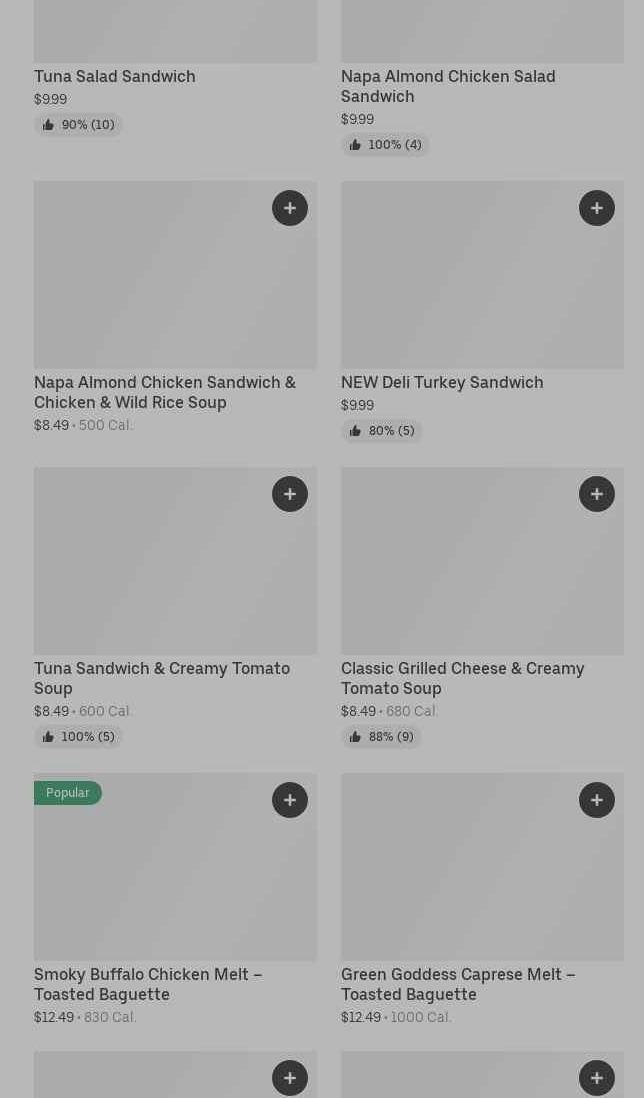Add Napa Almond Chicken Sandwich & Soup to cart
This screenshot has height=1098, width=644.
289,208
